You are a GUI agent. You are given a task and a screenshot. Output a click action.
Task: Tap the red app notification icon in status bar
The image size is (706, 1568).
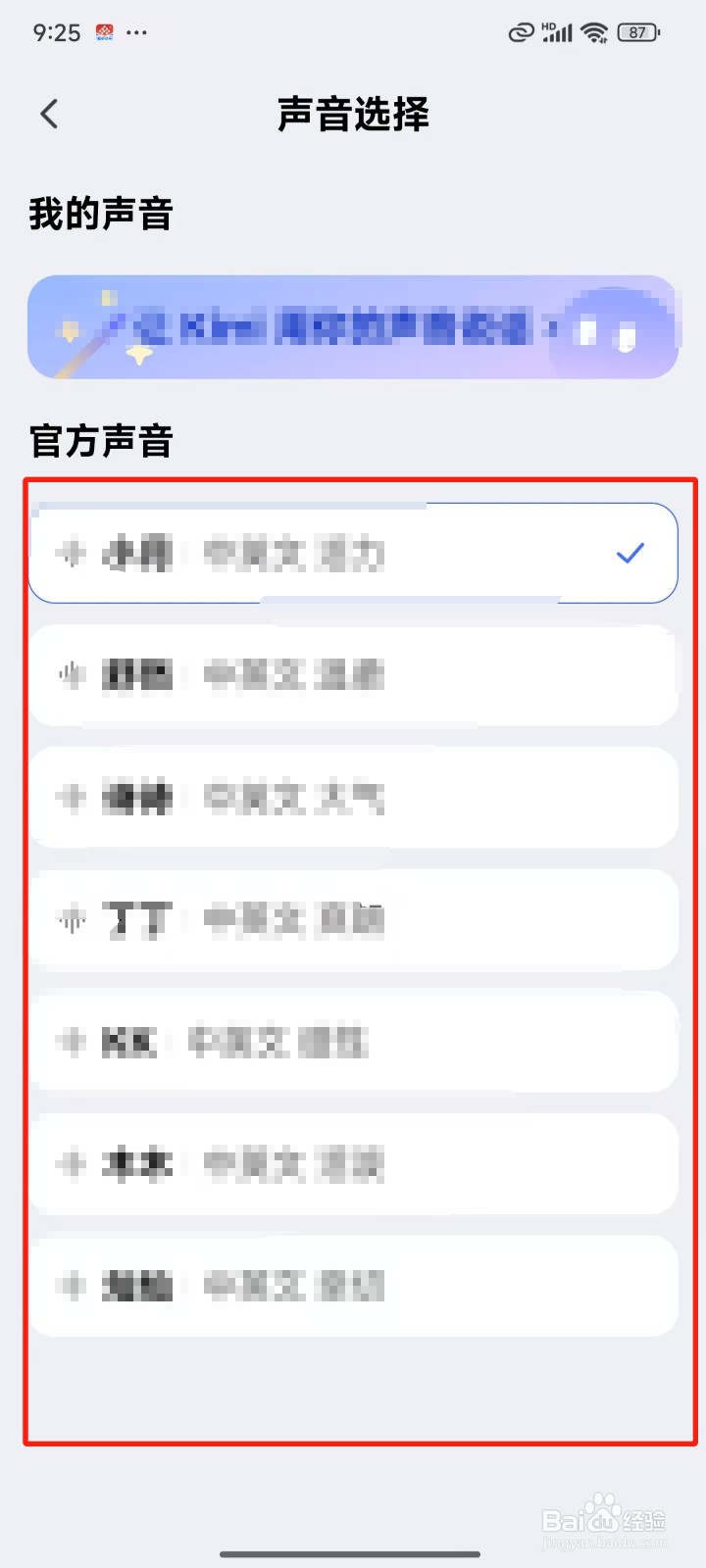click(x=102, y=31)
